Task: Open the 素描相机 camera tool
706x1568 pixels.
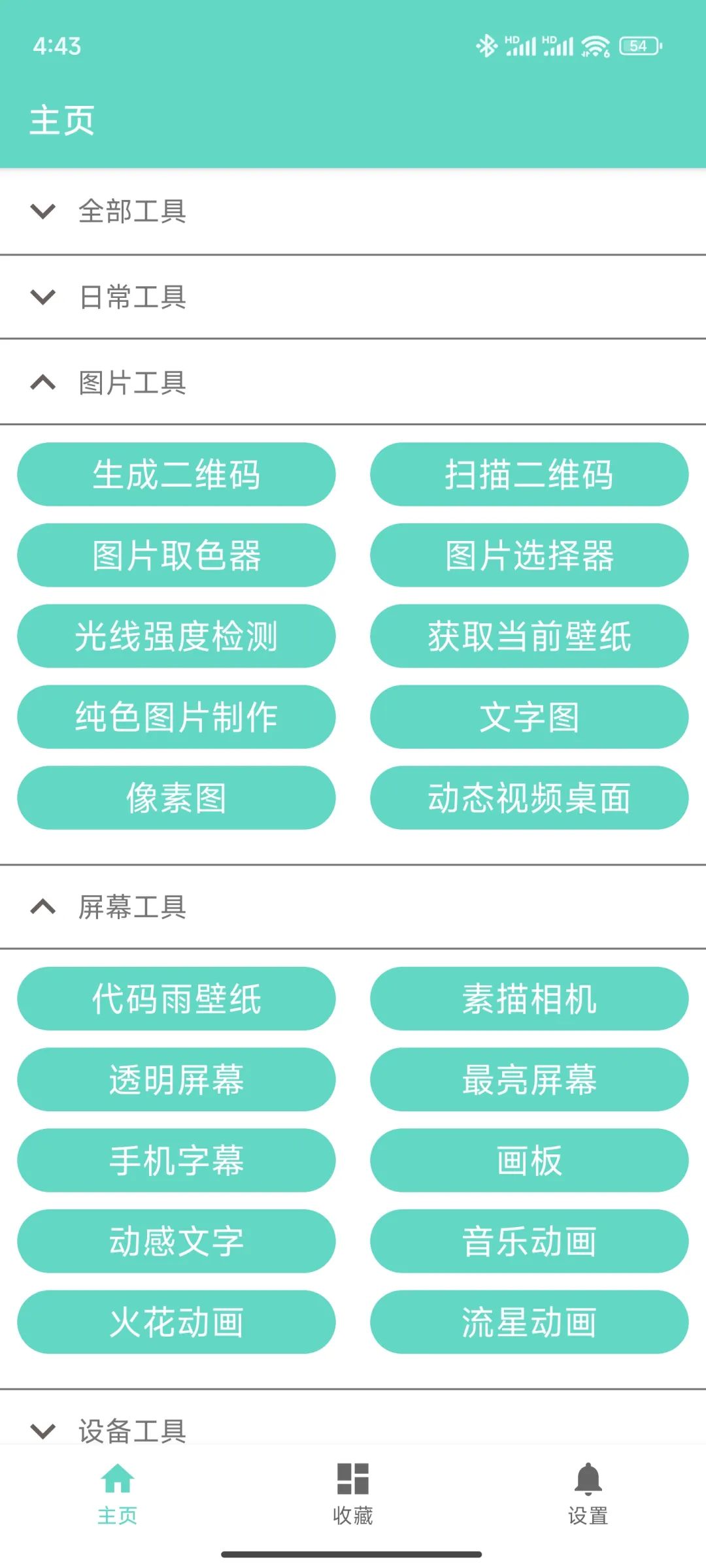Action: [529, 999]
